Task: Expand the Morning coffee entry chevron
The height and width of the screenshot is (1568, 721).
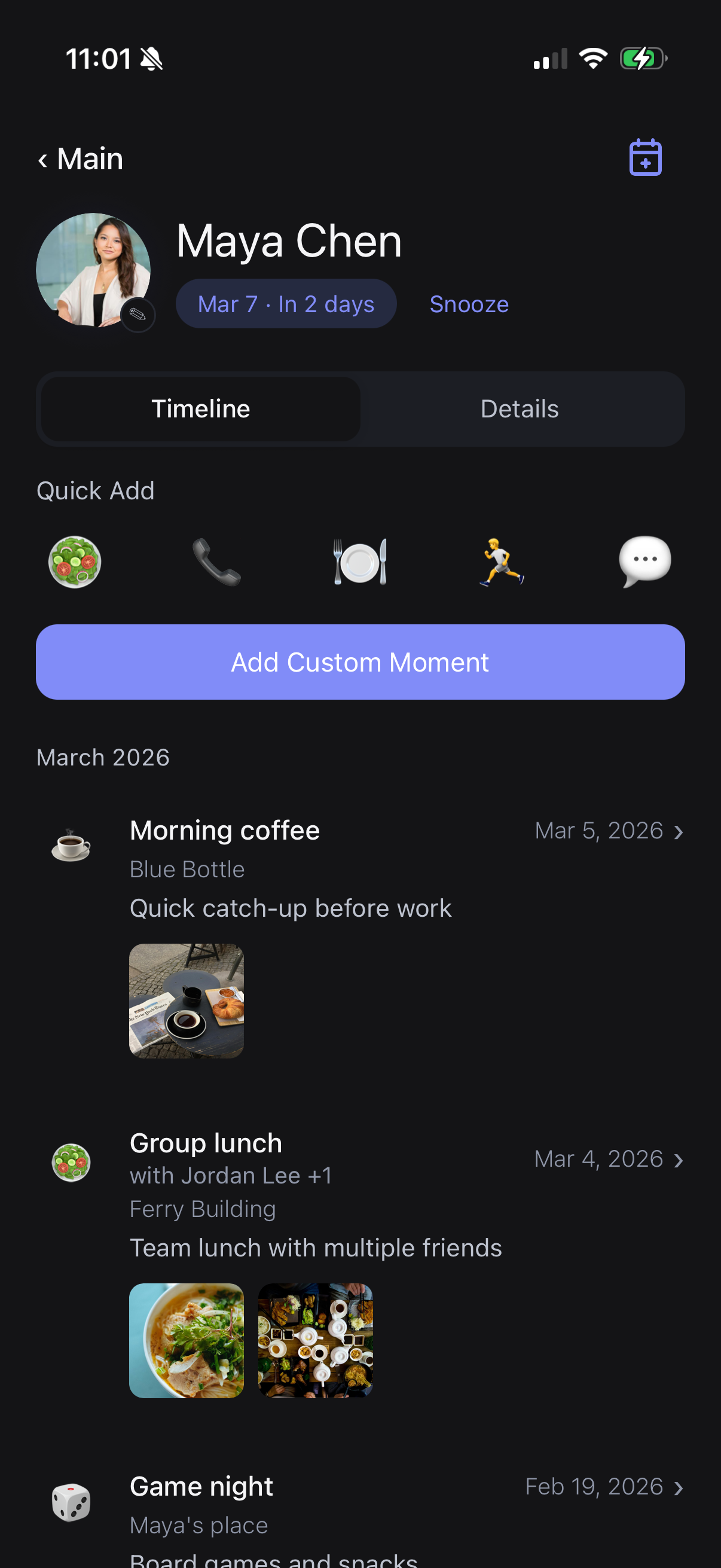Action: (679, 831)
